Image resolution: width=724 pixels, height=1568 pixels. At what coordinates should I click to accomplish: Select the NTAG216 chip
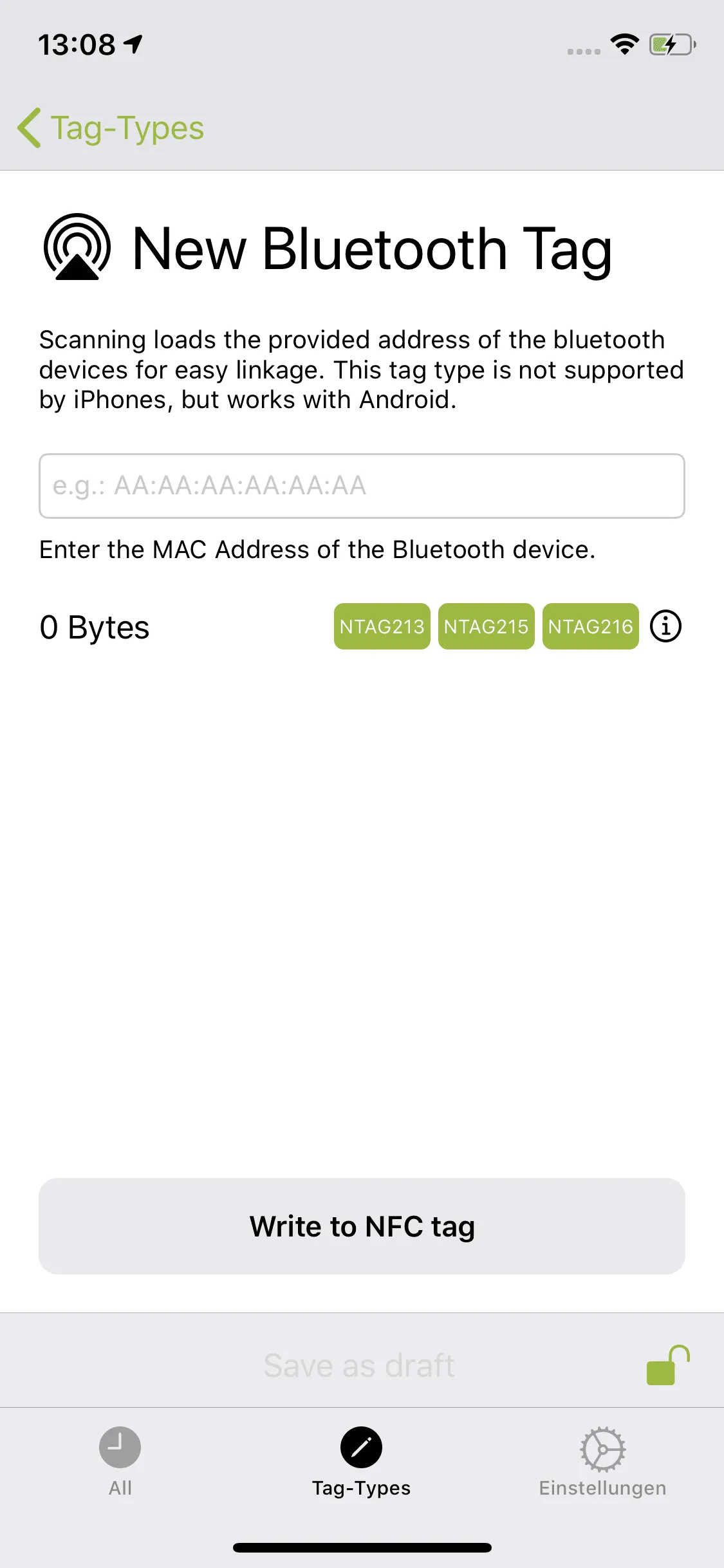[x=591, y=626]
